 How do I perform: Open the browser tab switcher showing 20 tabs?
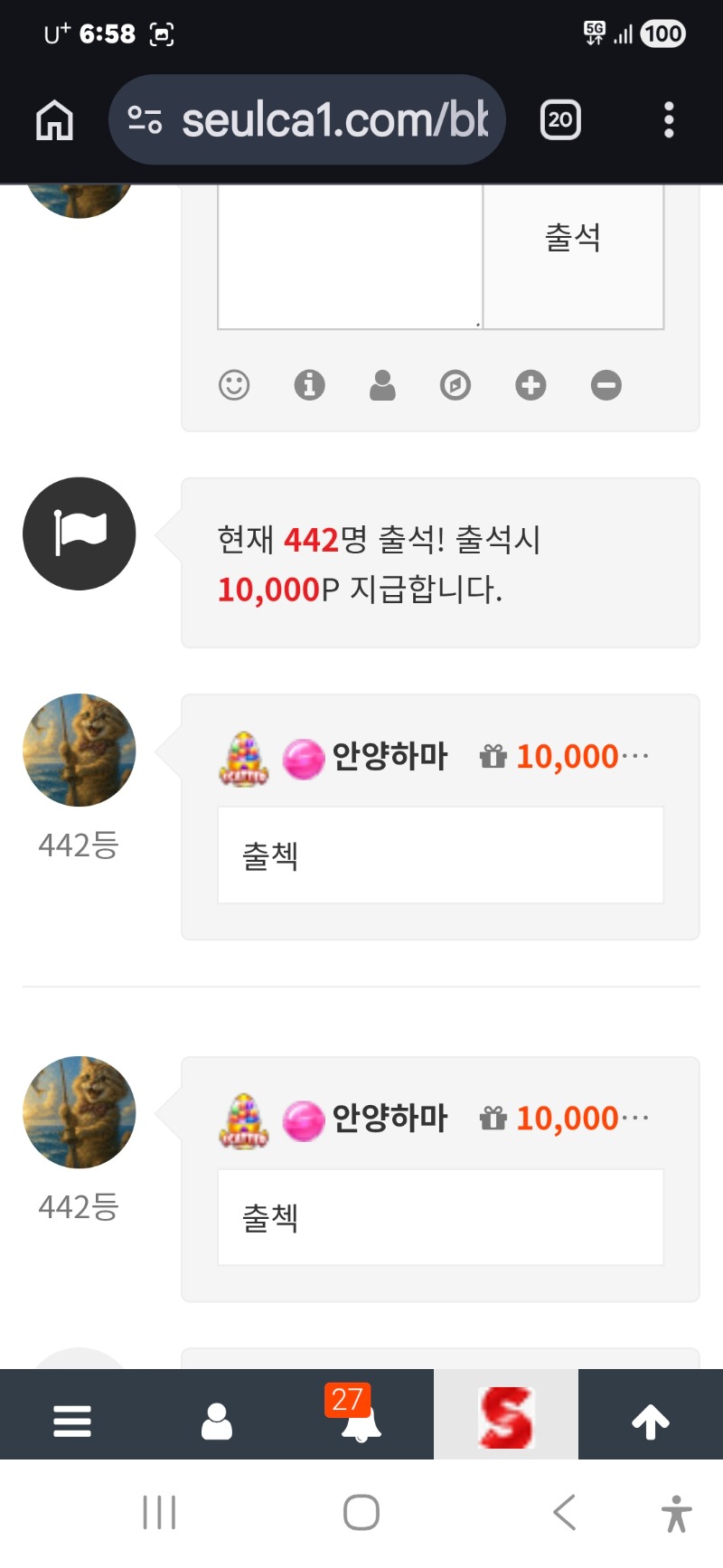pos(560,119)
